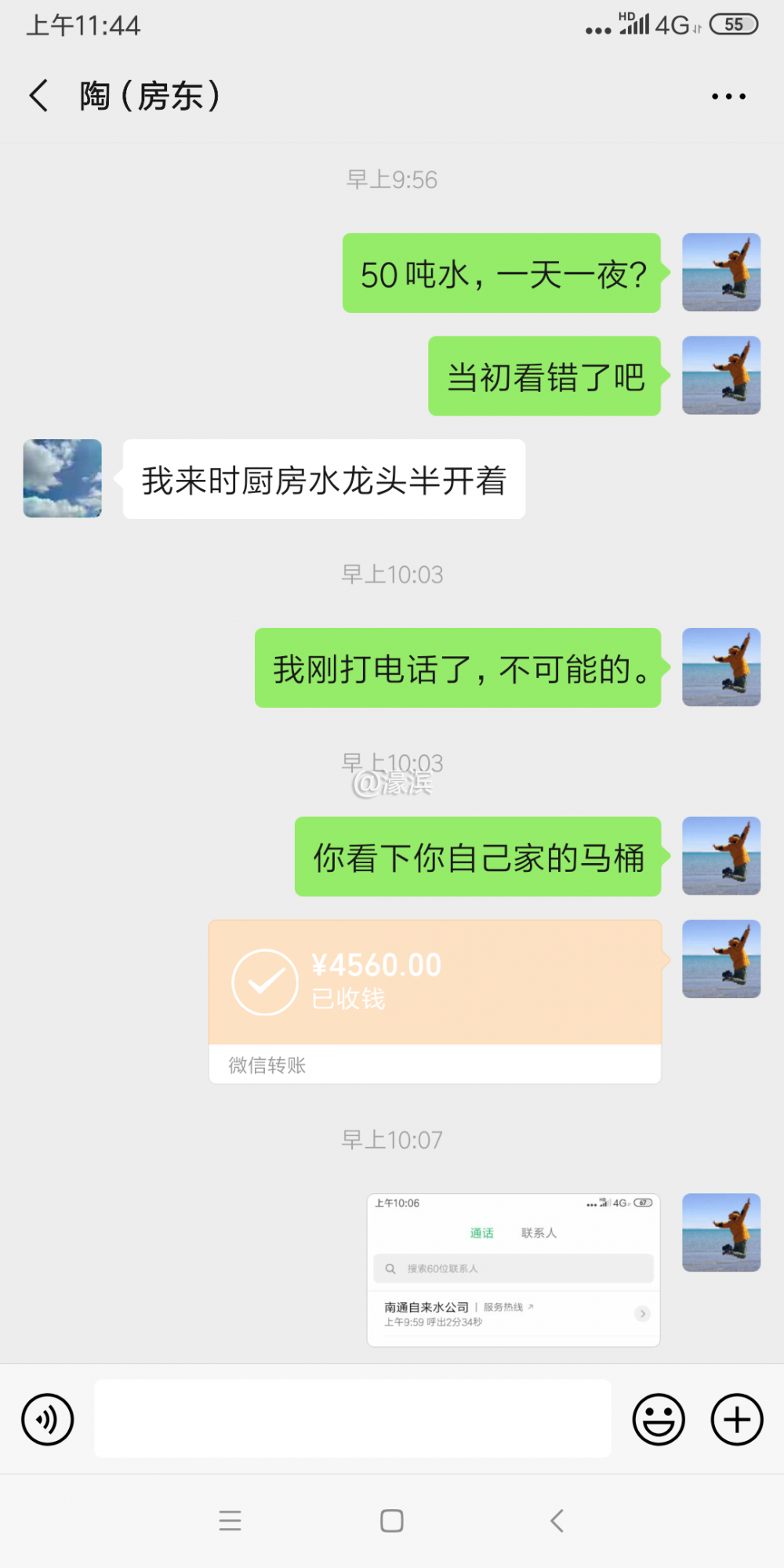Tap the message input field

click(351, 1420)
